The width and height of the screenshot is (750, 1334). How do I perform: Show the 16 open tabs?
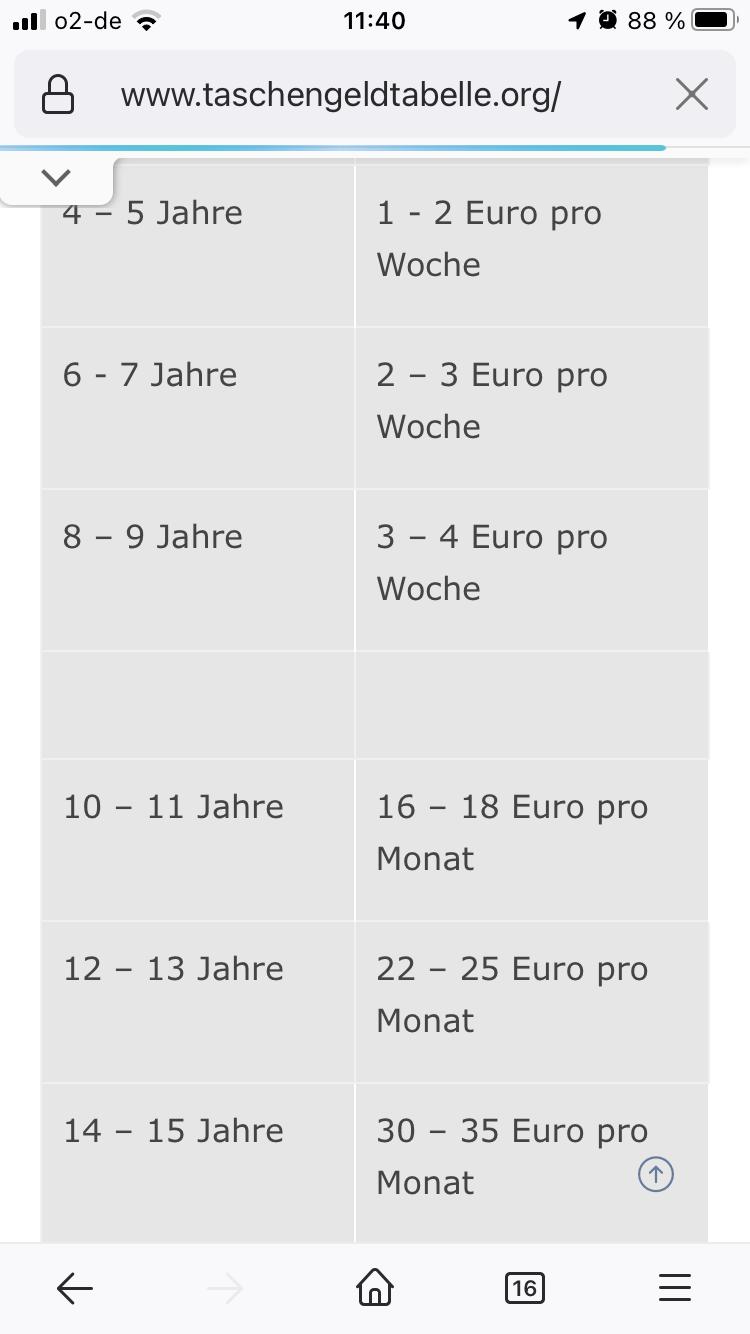click(525, 1288)
